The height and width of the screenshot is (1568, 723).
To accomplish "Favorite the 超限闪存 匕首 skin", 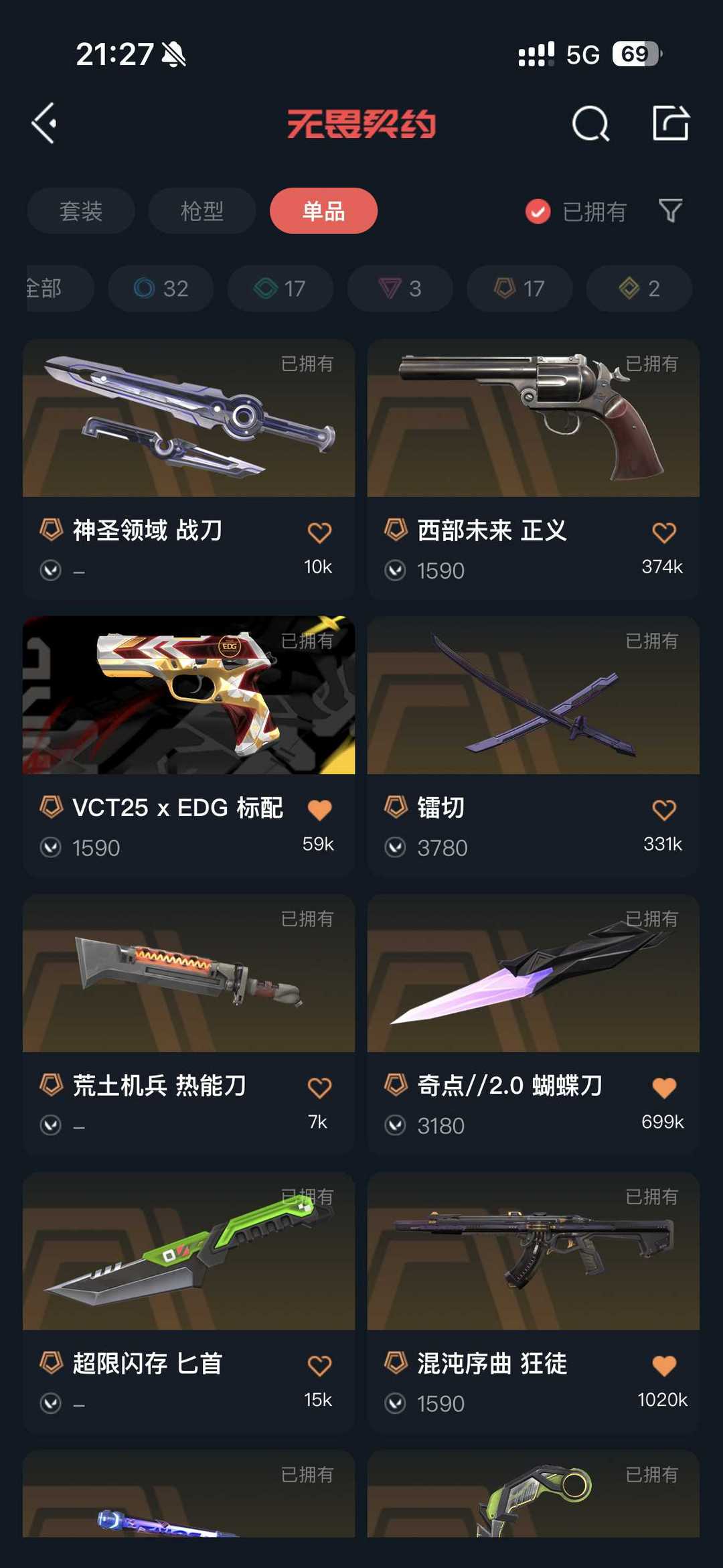I will 319,1366.
